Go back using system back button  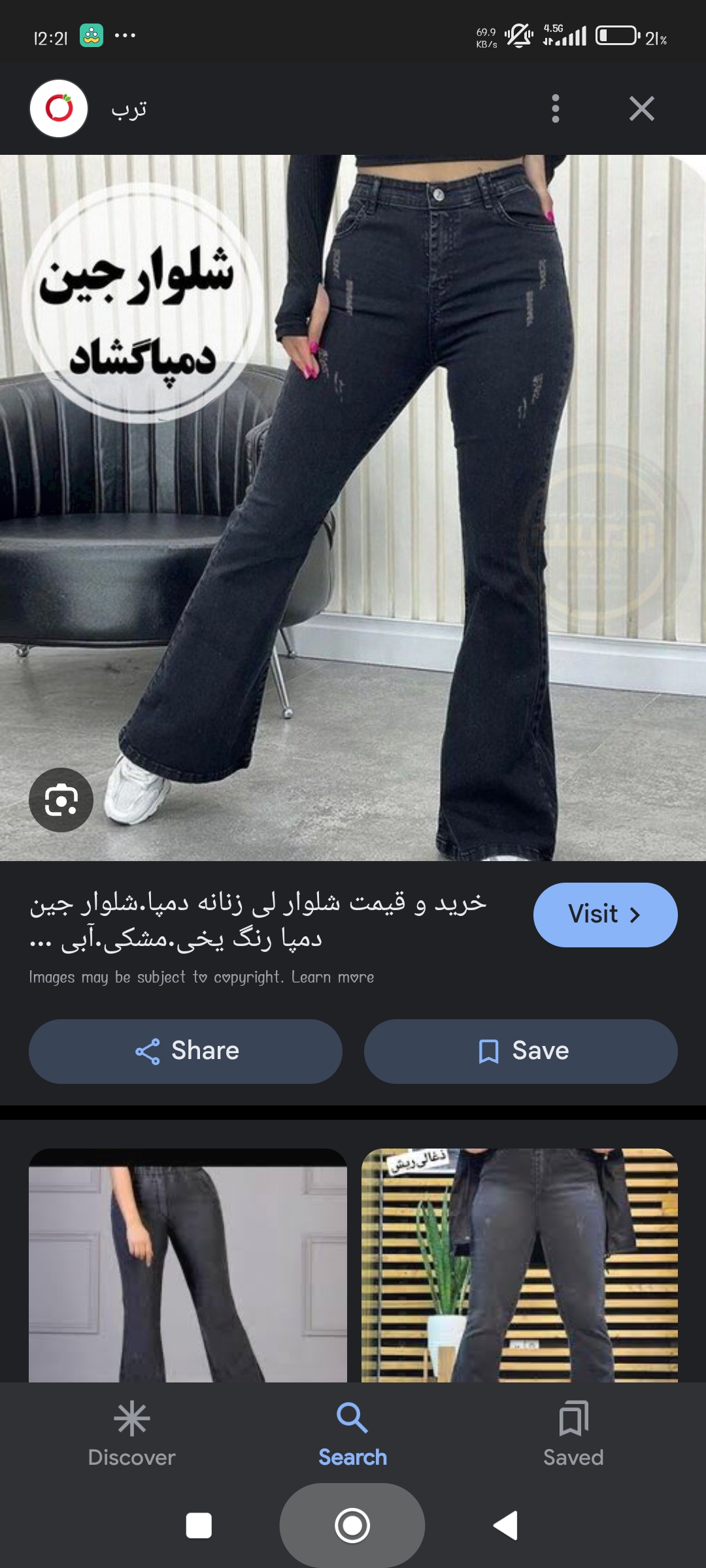click(505, 1526)
